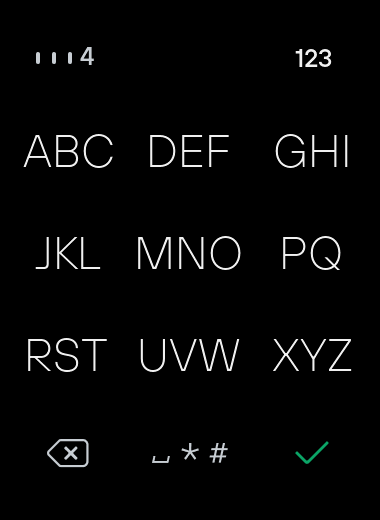Viewport: 380px width, 520px height.
Task: Tap the DEF key
Action: tap(189, 151)
